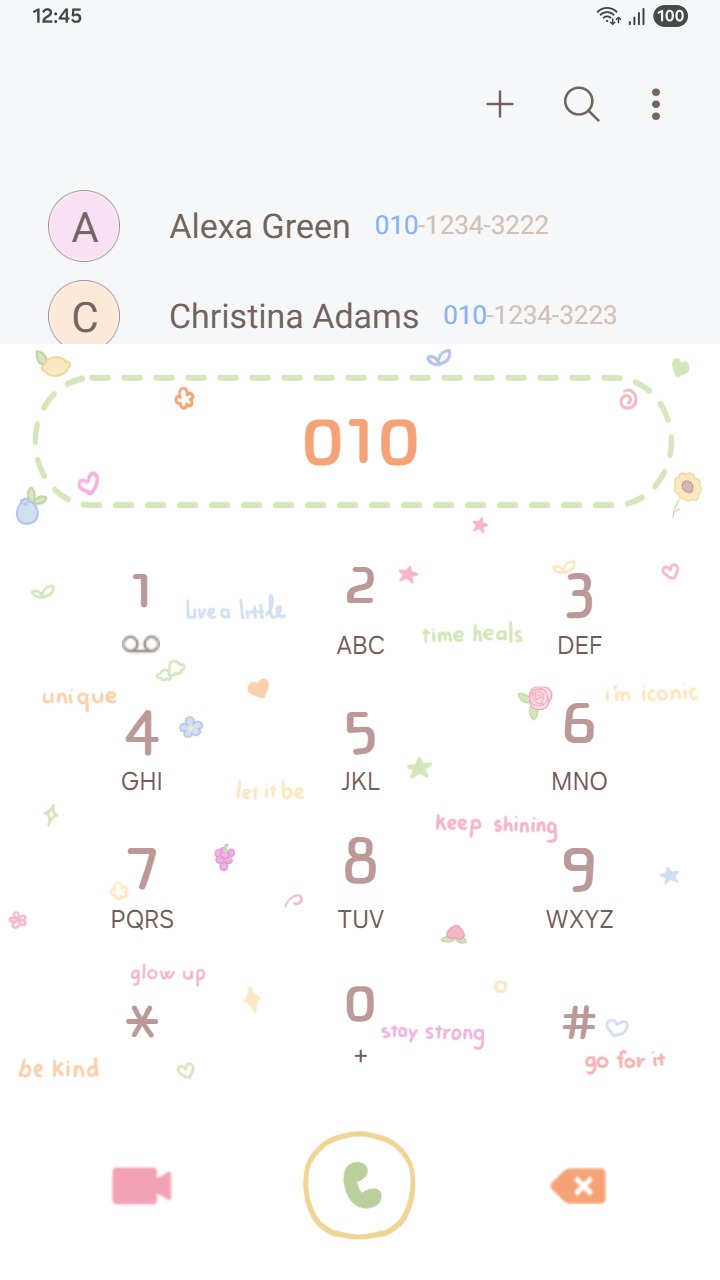
Task: Delete last digit with backspace icon
Action: [x=579, y=1186]
